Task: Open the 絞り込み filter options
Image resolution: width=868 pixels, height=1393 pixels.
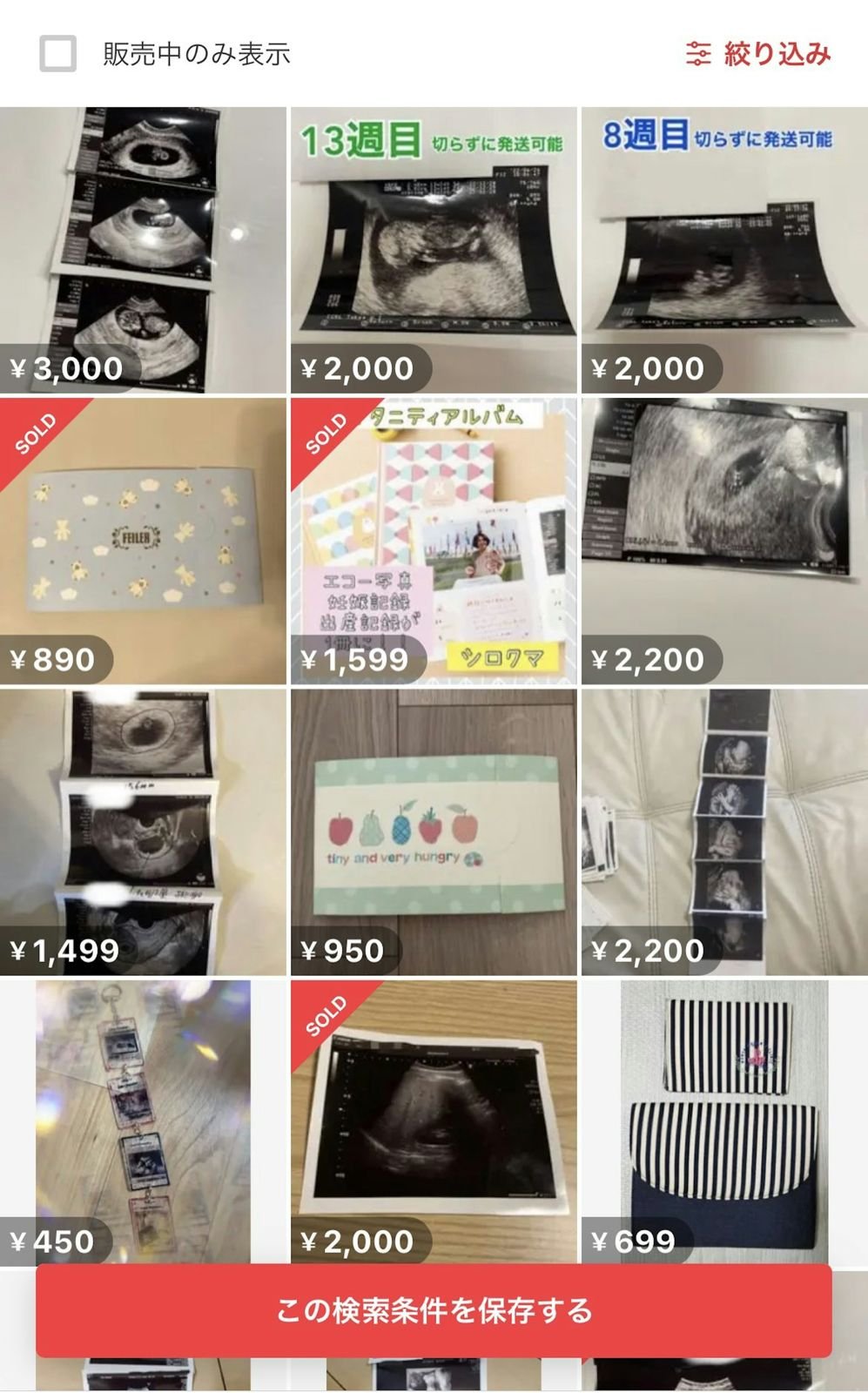Action: coord(757,54)
